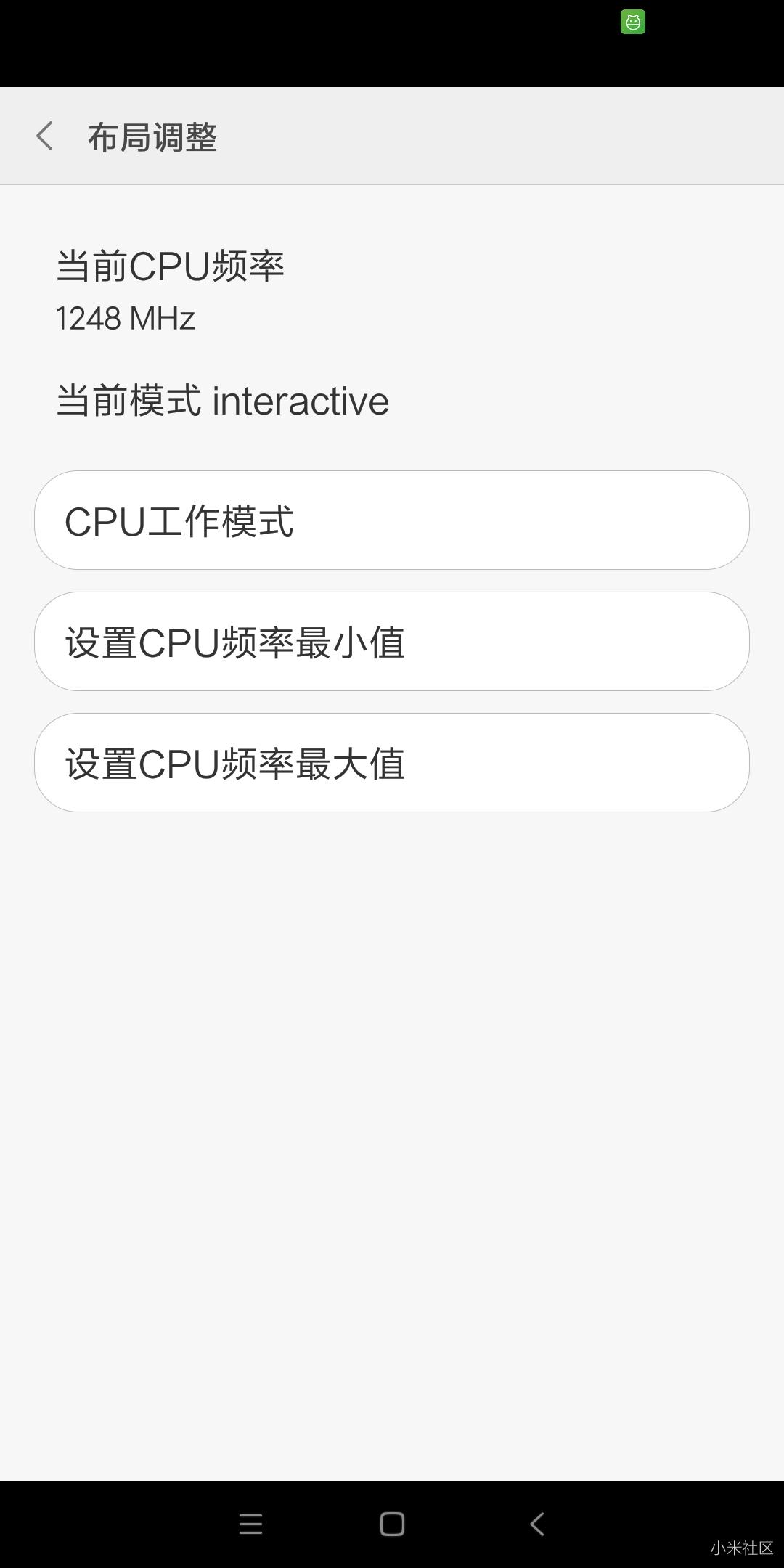784x1568 pixels.
Task: Tap the header bar of 布局调整
Action: [392, 136]
